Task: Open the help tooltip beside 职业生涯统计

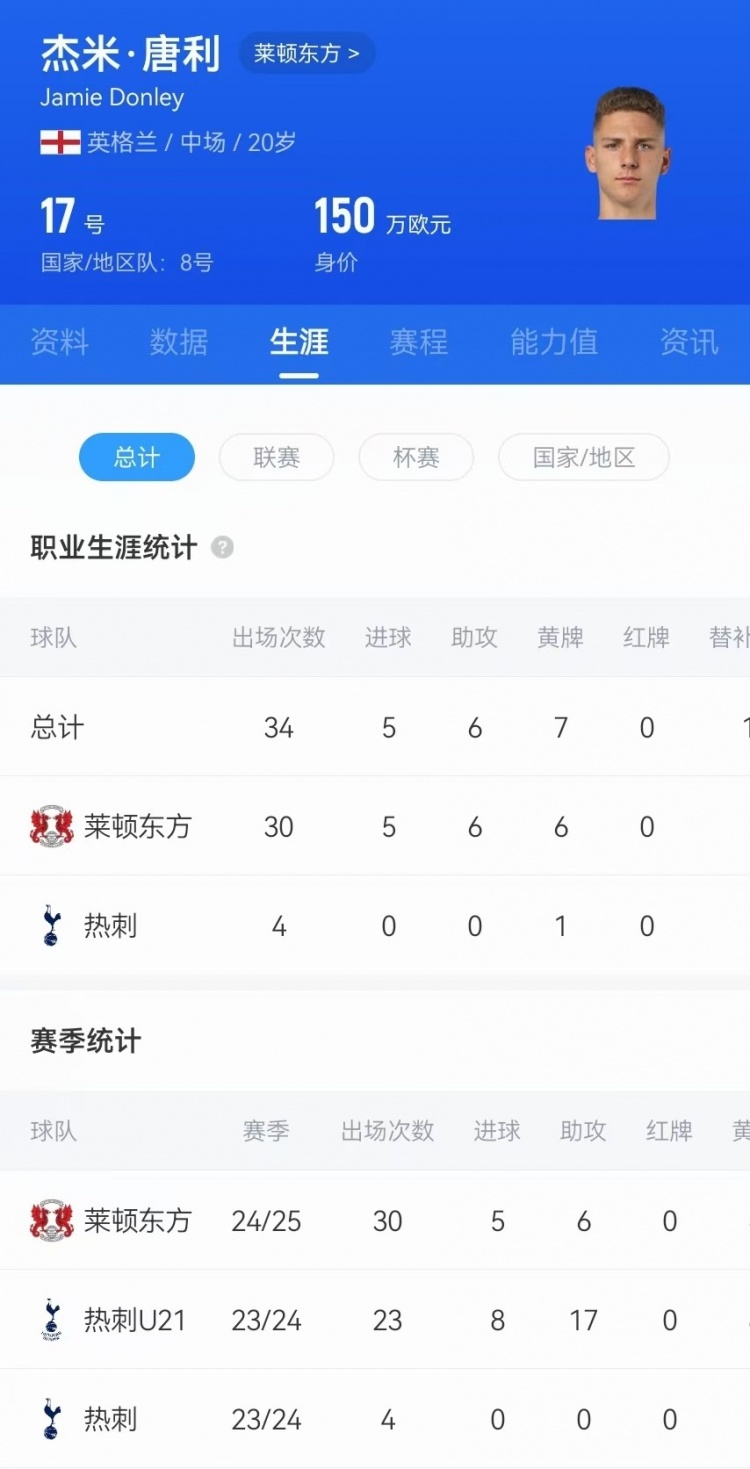Action: pos(222,548)
